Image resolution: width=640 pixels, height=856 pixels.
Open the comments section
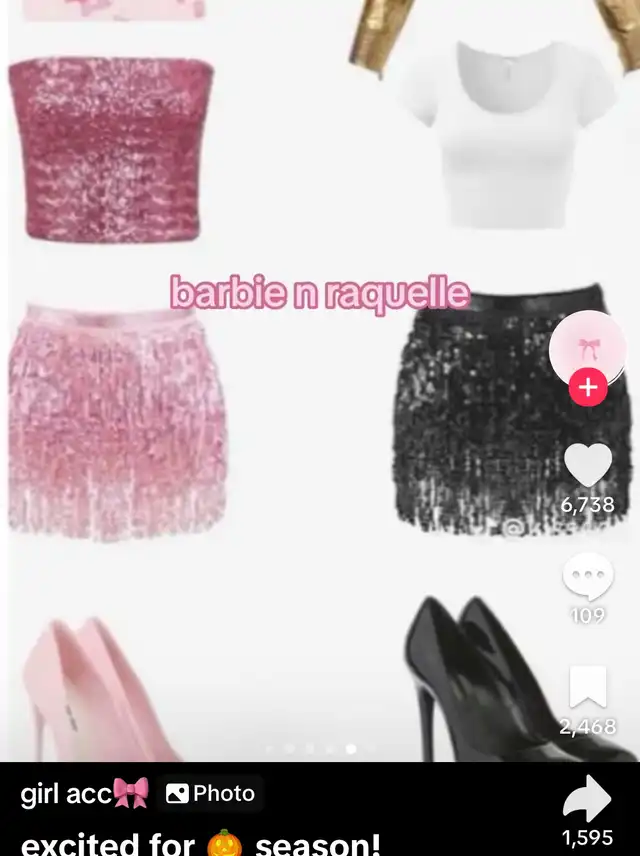(x=588, y=578)
